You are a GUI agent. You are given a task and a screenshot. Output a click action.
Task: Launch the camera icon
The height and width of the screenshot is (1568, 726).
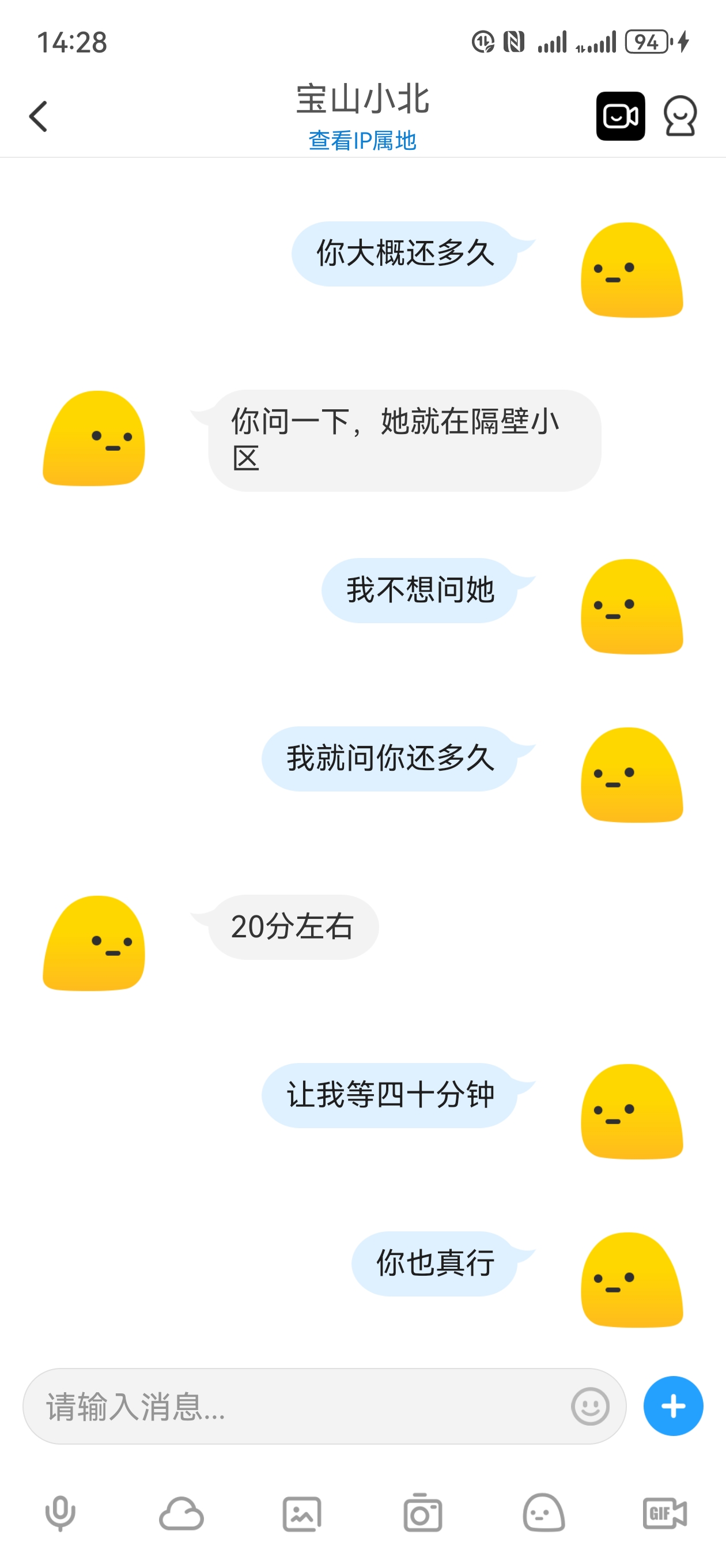pos(423,1515)
